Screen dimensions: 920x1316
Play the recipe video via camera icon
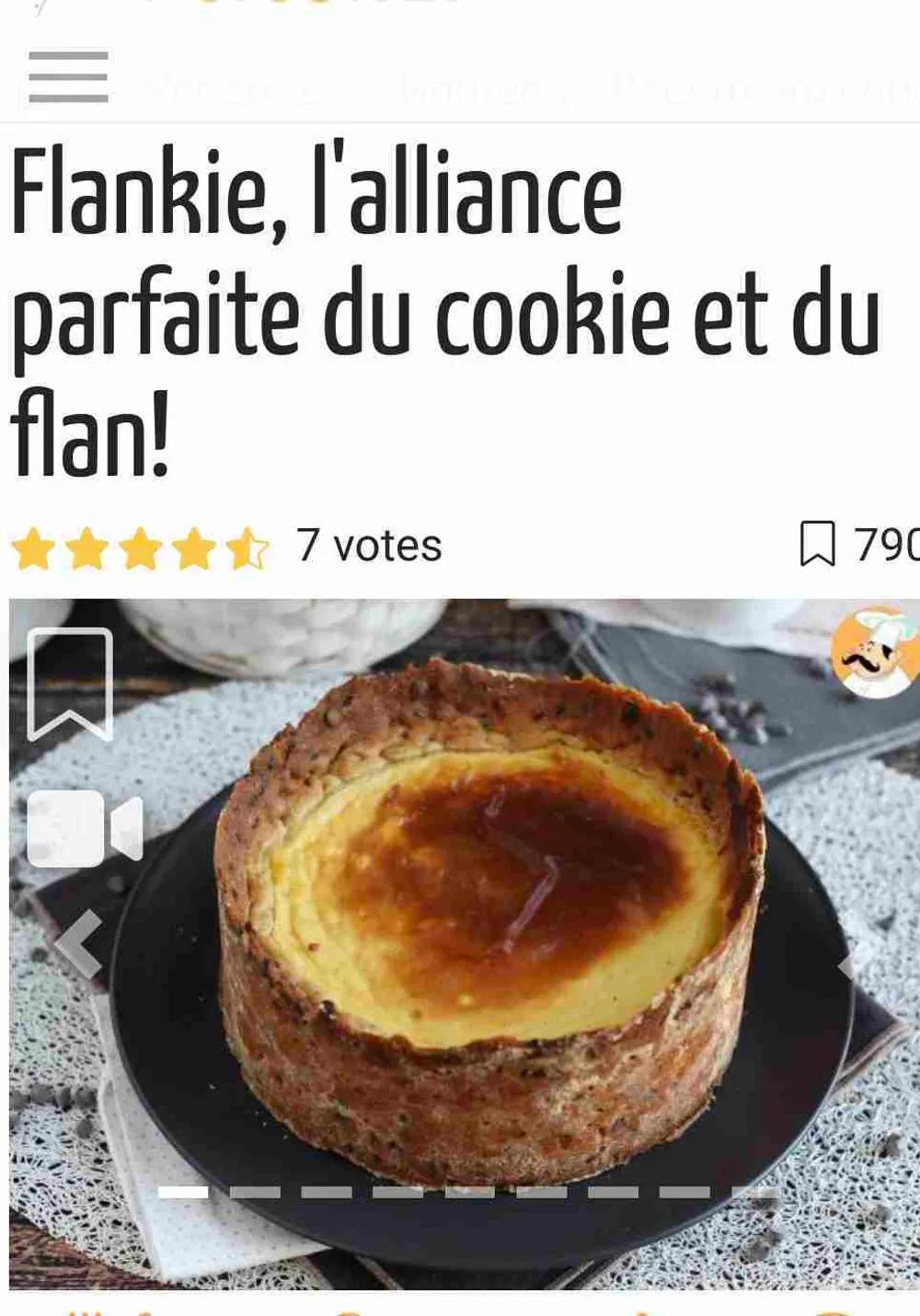(85, 828)
